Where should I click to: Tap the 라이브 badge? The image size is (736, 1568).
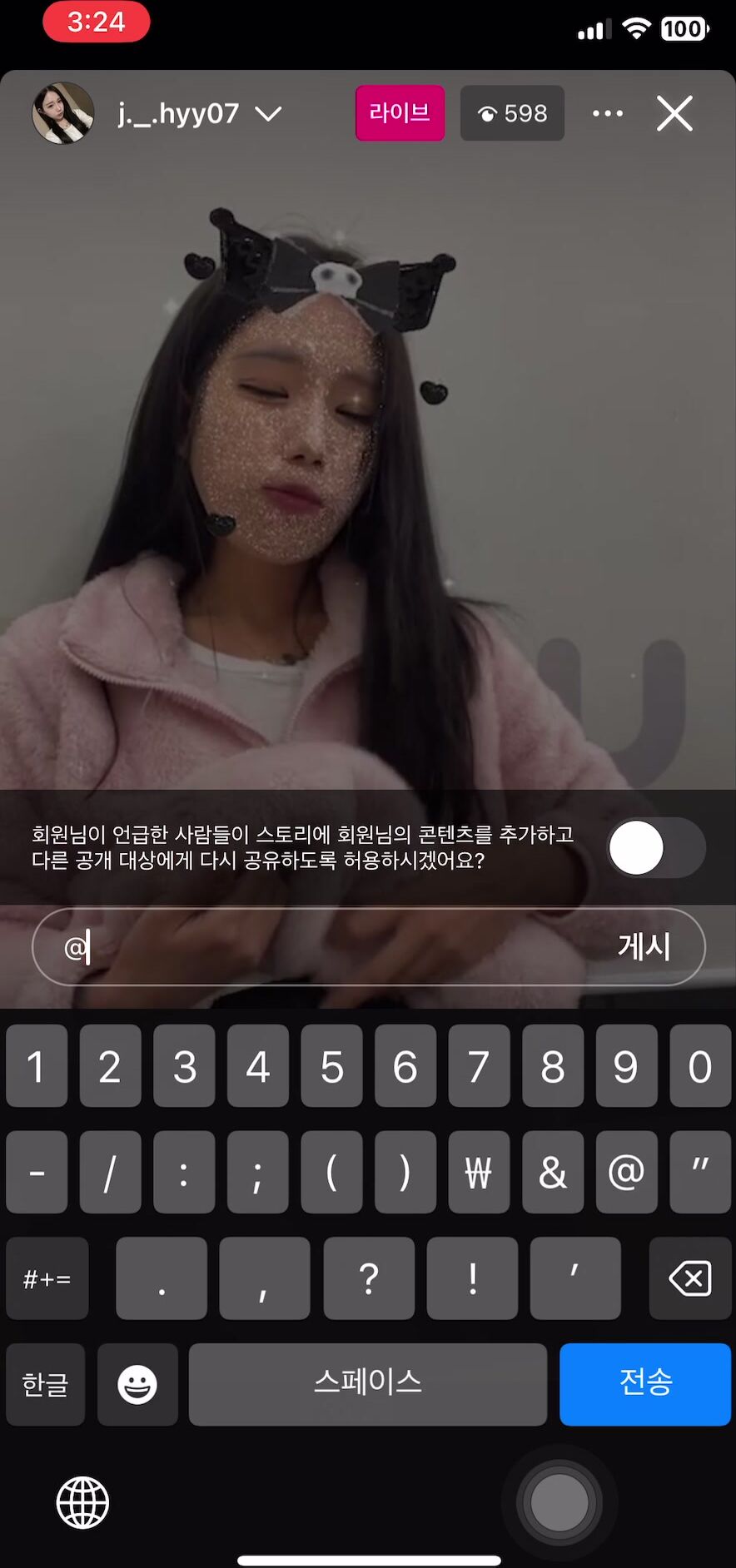pos(400,113)
